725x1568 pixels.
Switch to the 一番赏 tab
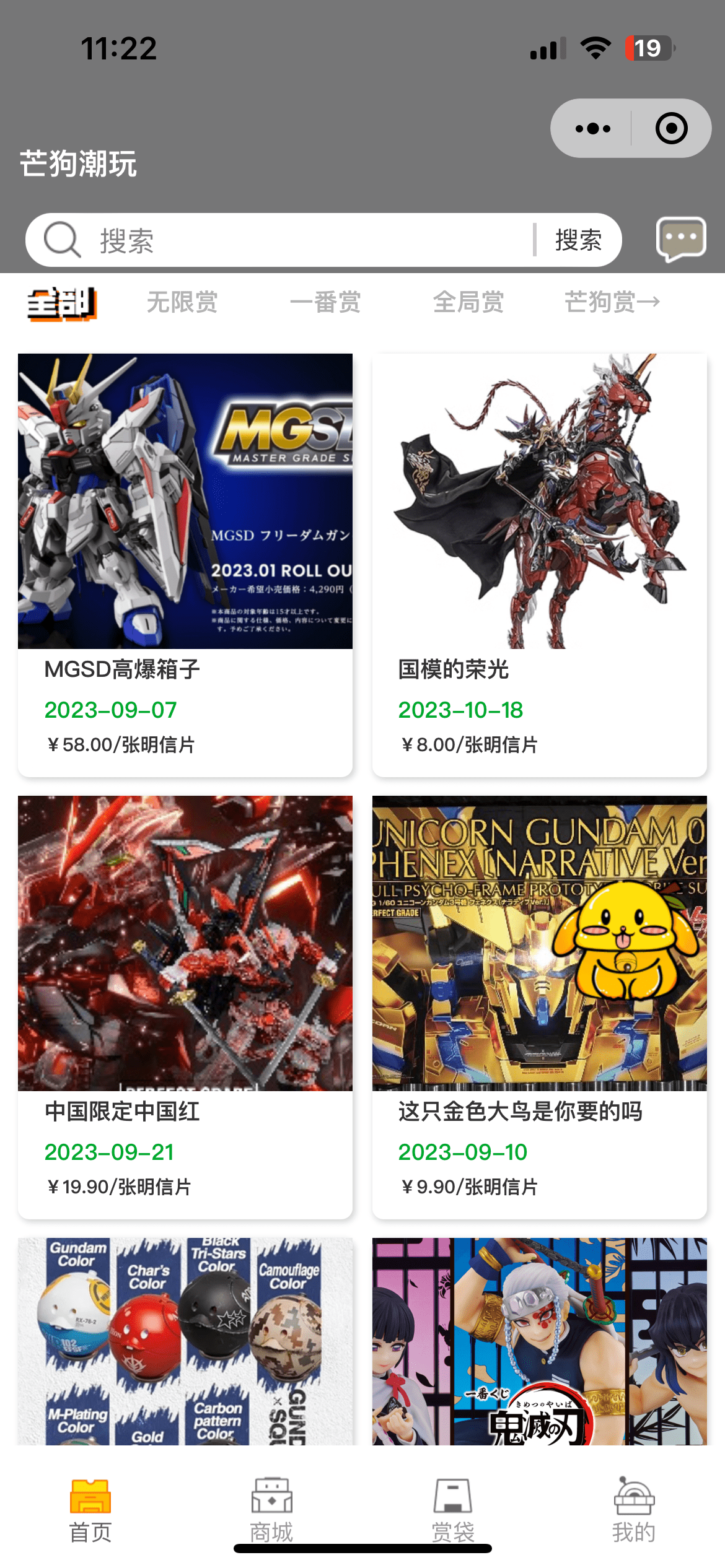click(325, 302)
